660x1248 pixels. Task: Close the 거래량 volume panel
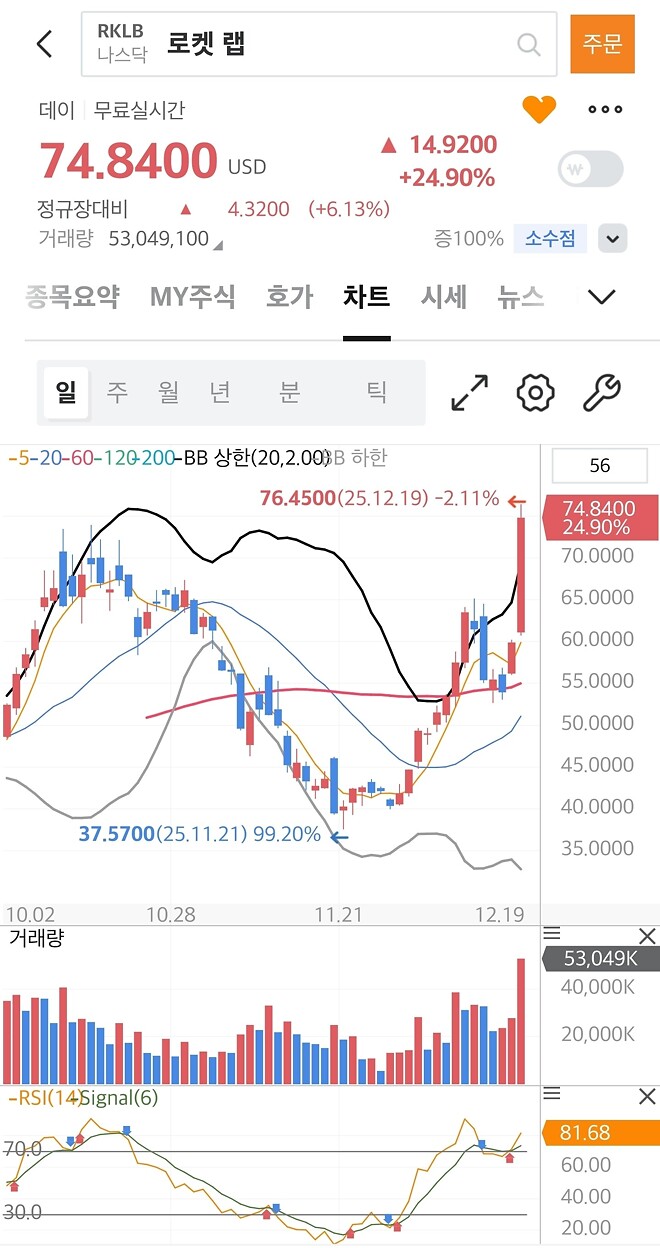[647, 937]
